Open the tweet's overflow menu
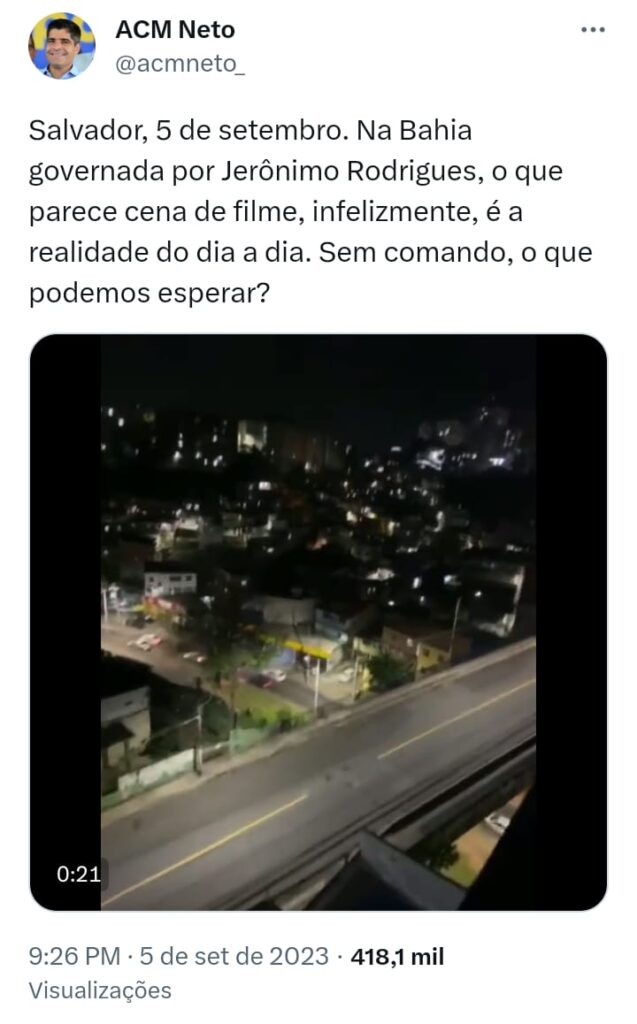Image resolution: width=637 pixels, height=1024 pixels. tap(593, 30)
